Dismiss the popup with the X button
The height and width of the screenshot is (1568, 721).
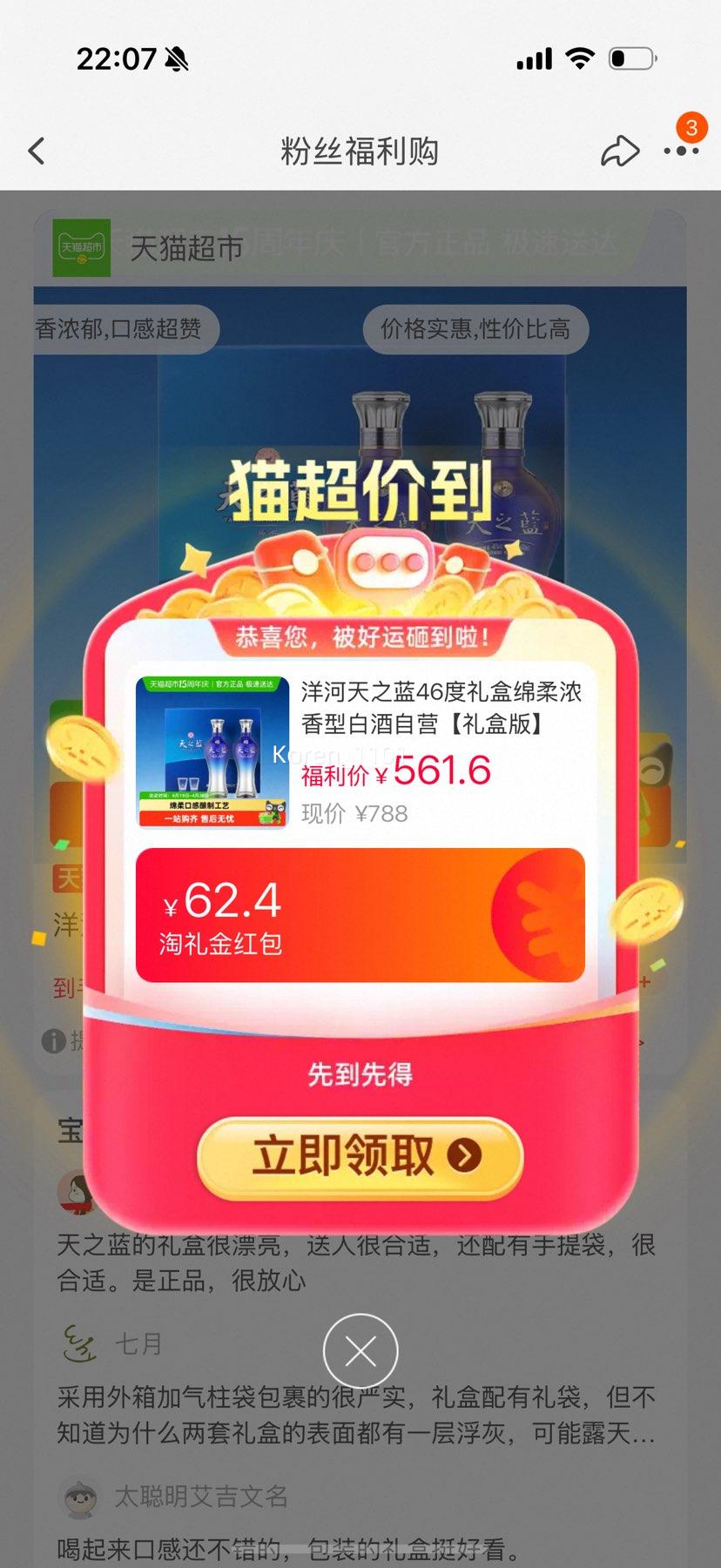tap(360, 1350)
